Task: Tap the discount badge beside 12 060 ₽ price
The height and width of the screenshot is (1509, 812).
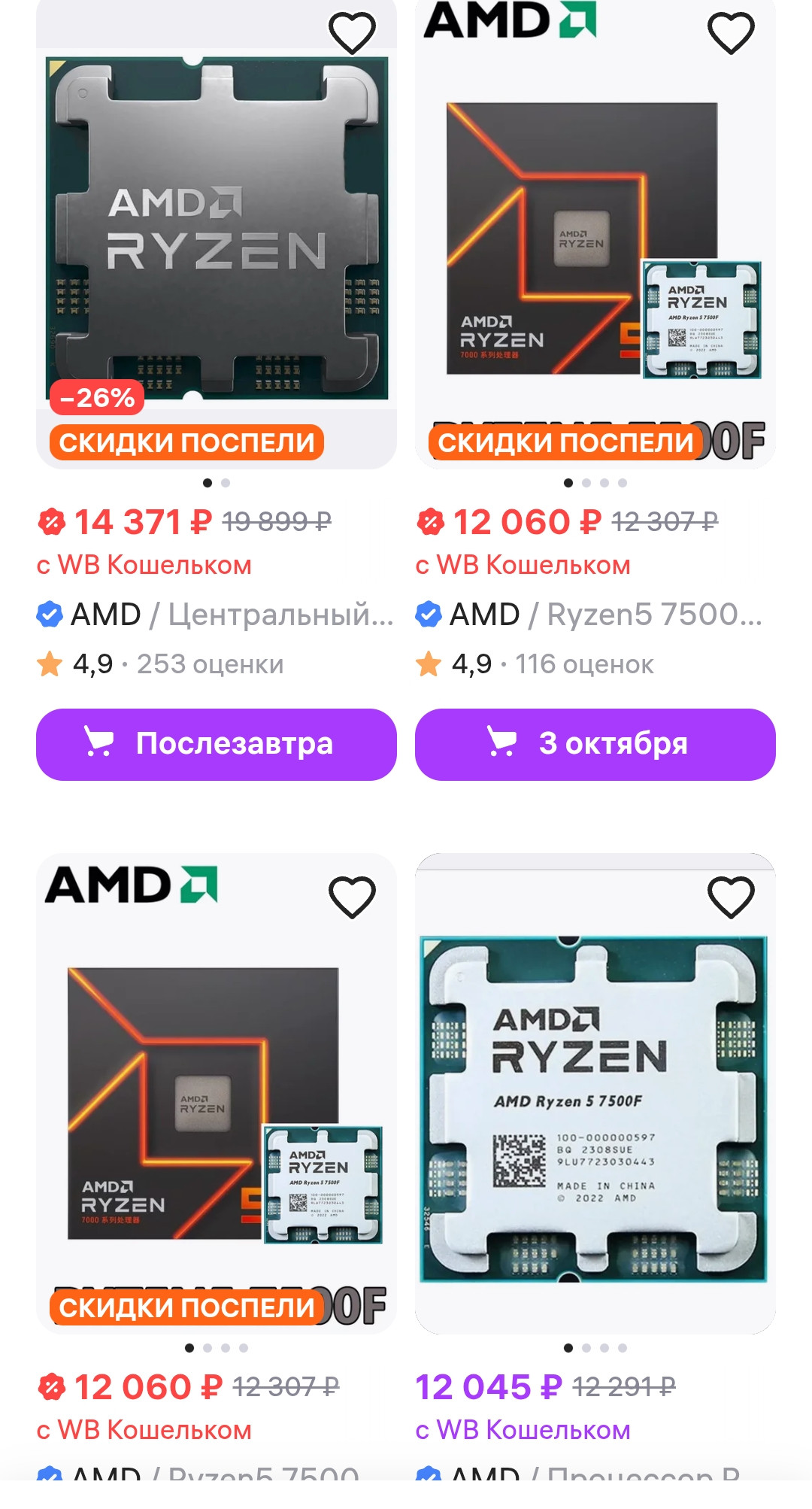Action: click(431, 522)
